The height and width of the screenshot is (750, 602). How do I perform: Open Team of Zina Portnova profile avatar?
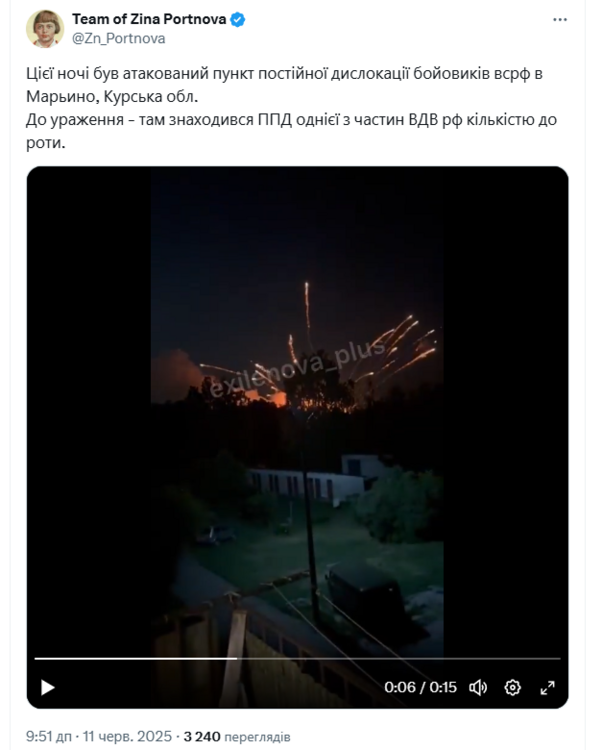(45, 28)
